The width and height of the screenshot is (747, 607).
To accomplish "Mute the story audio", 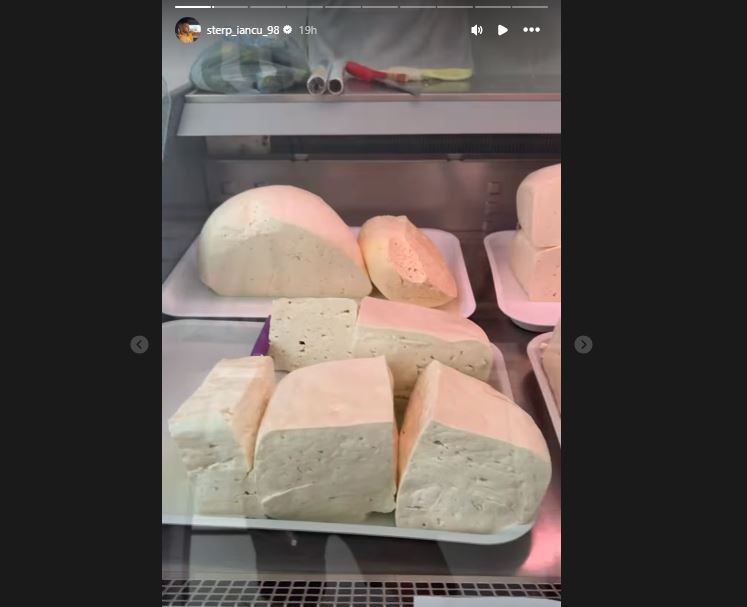I will pyautogui.click(x=476, y=30).
